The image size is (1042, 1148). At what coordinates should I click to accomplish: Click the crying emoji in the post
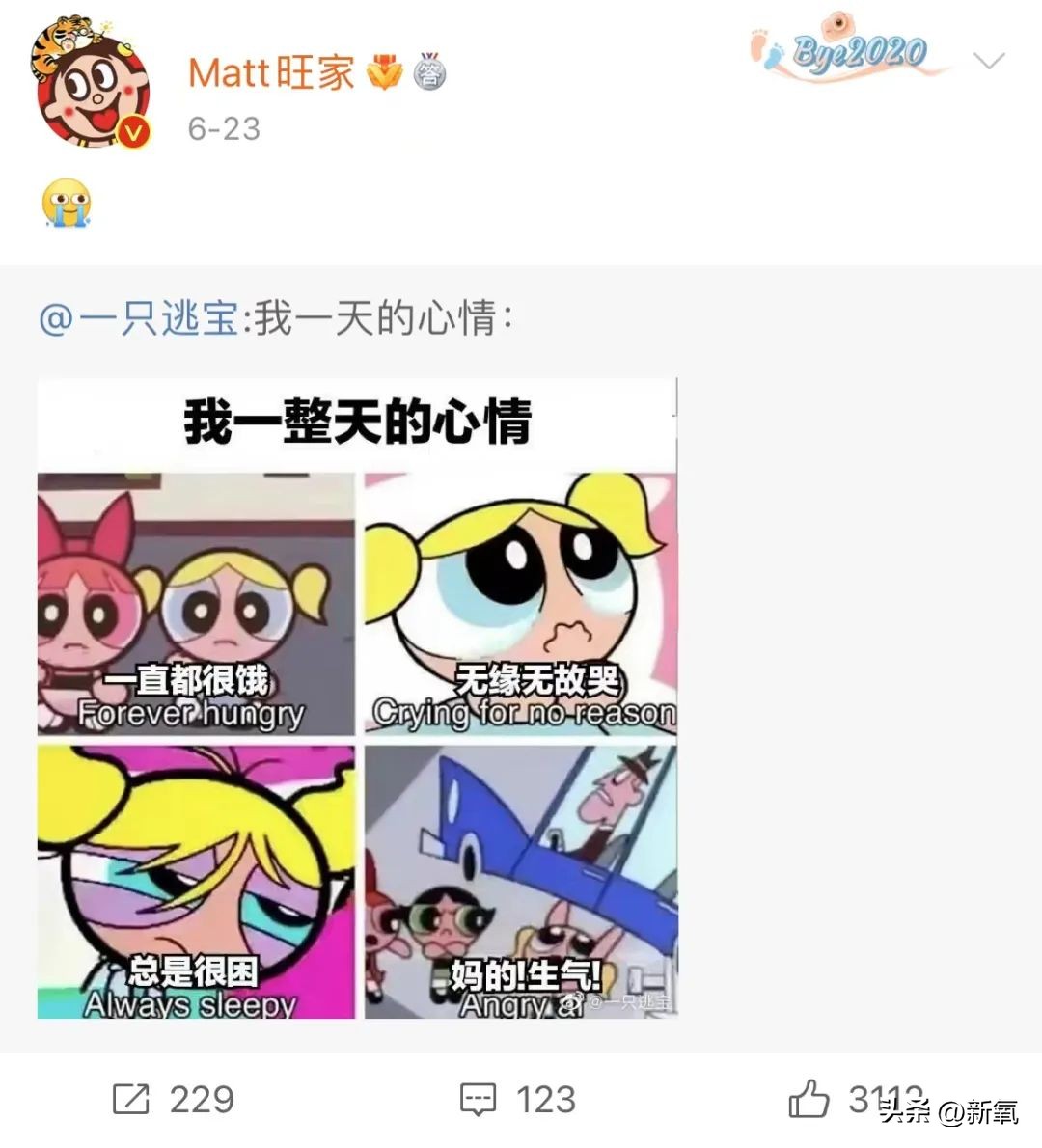click(64, 204)
